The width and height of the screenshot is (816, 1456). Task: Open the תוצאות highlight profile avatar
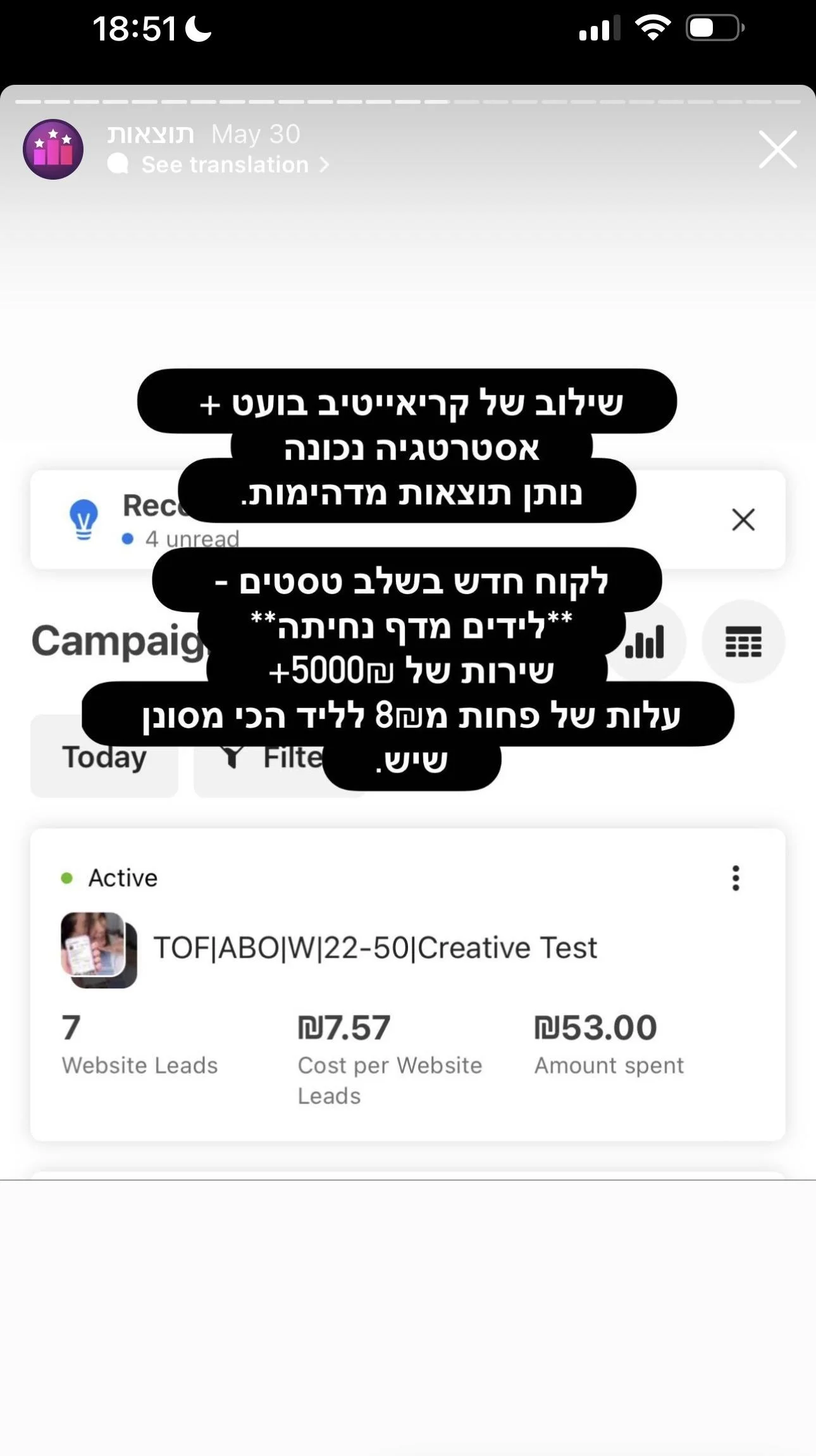point(53,150)
